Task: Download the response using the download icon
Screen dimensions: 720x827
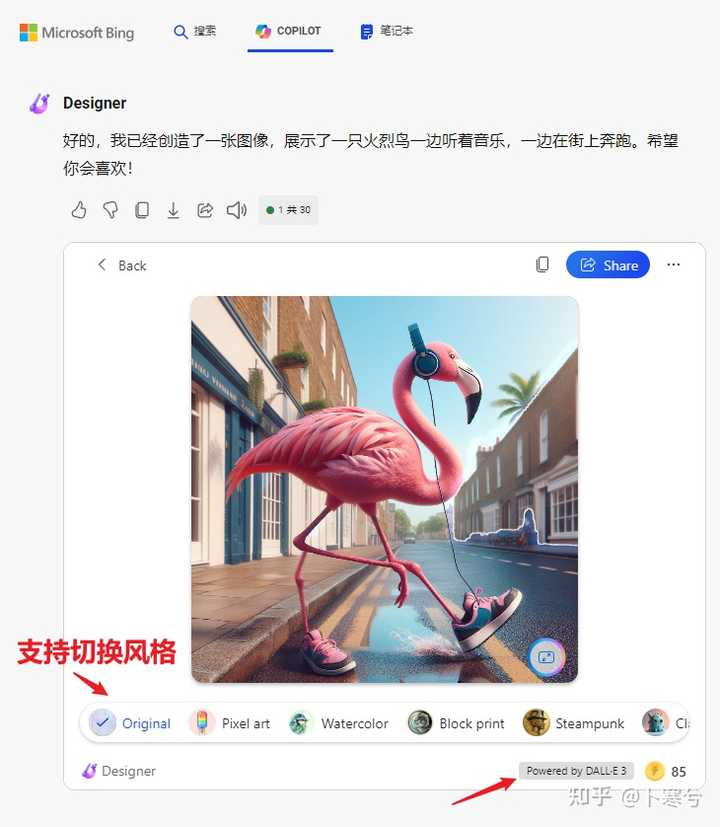Action: click(x=173, y=210)
